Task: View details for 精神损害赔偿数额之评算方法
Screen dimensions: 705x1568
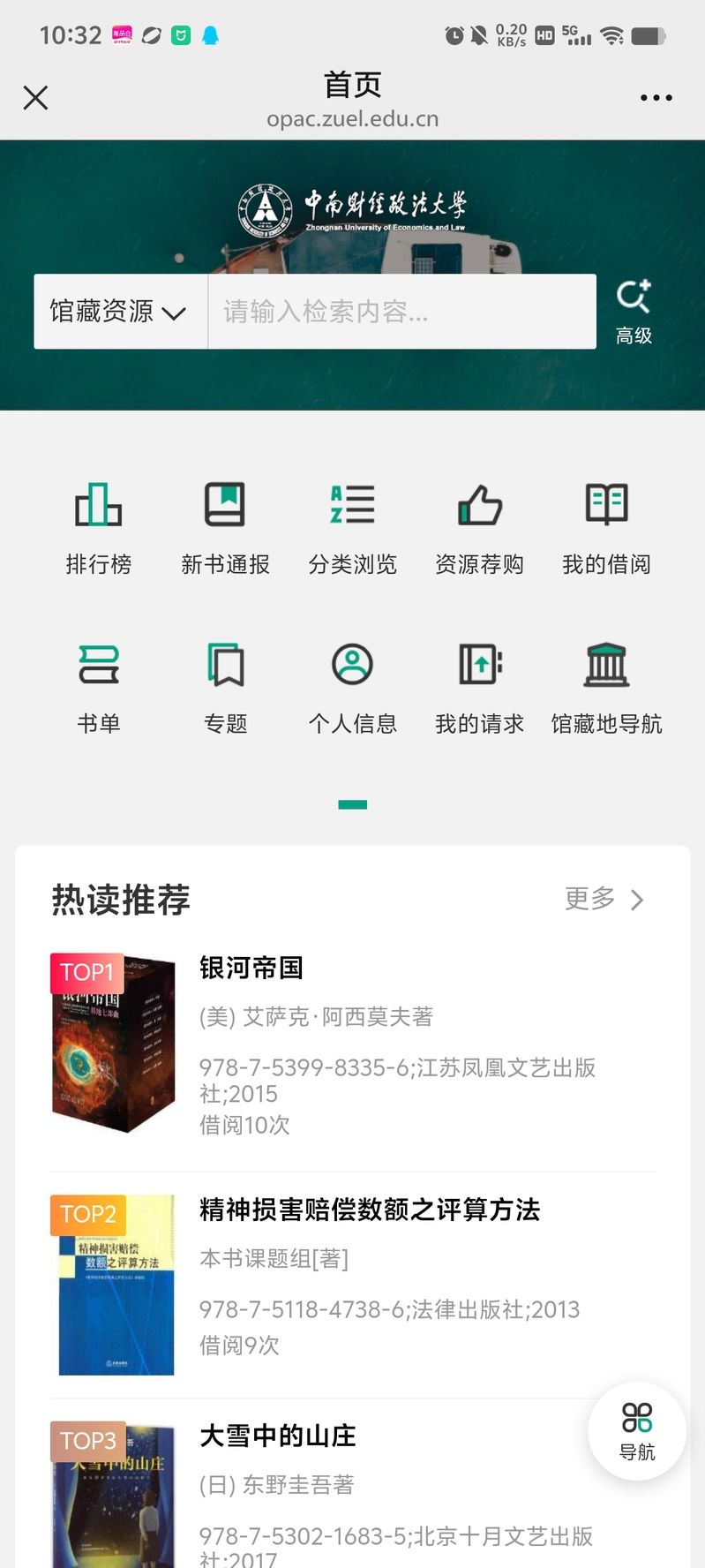Action: [369, 1210]
